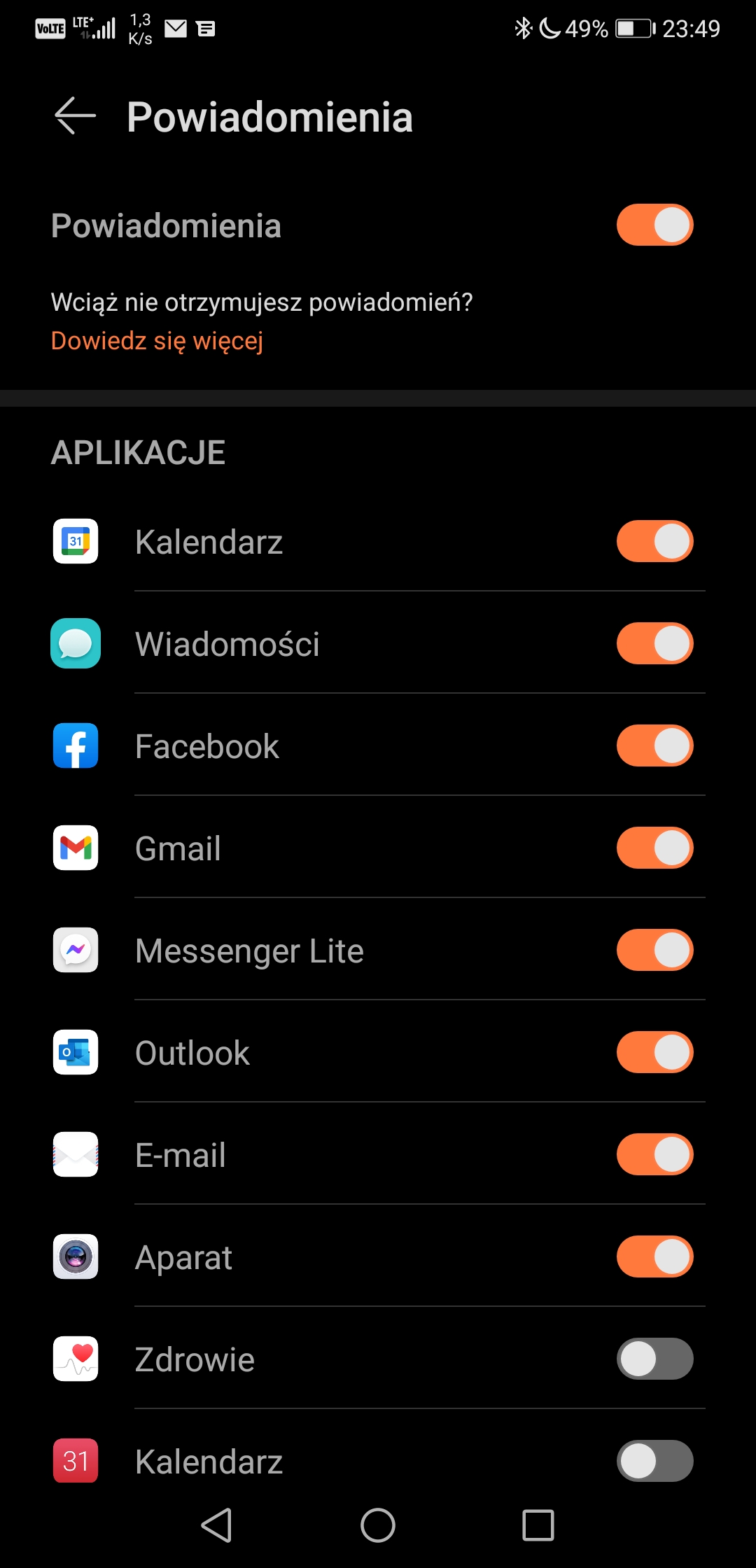Switch off Messenger Lite notifications
Image resolution: width=756 pixels, height=1568 pixels.
[x=654, y=950]
